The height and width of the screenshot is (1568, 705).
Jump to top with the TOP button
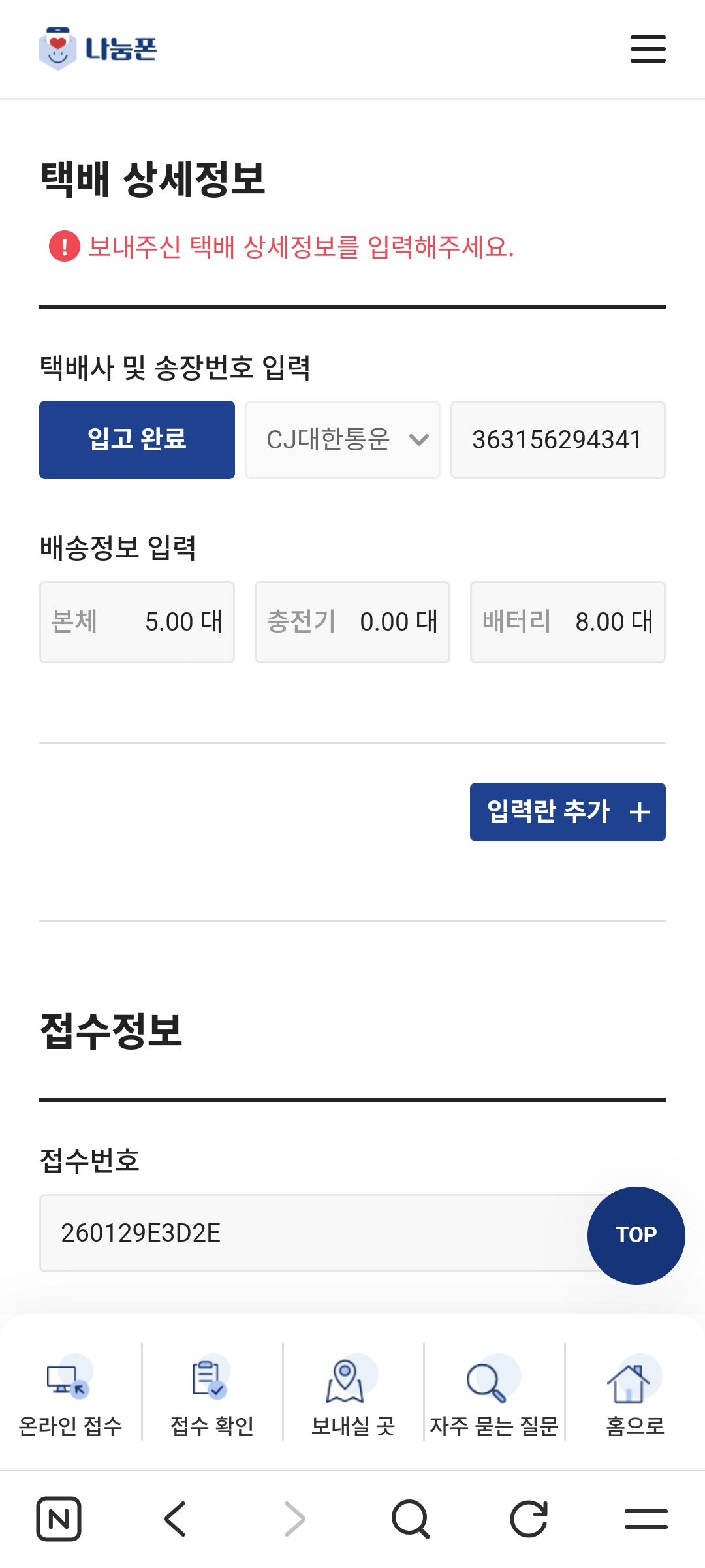point(636,1235)
